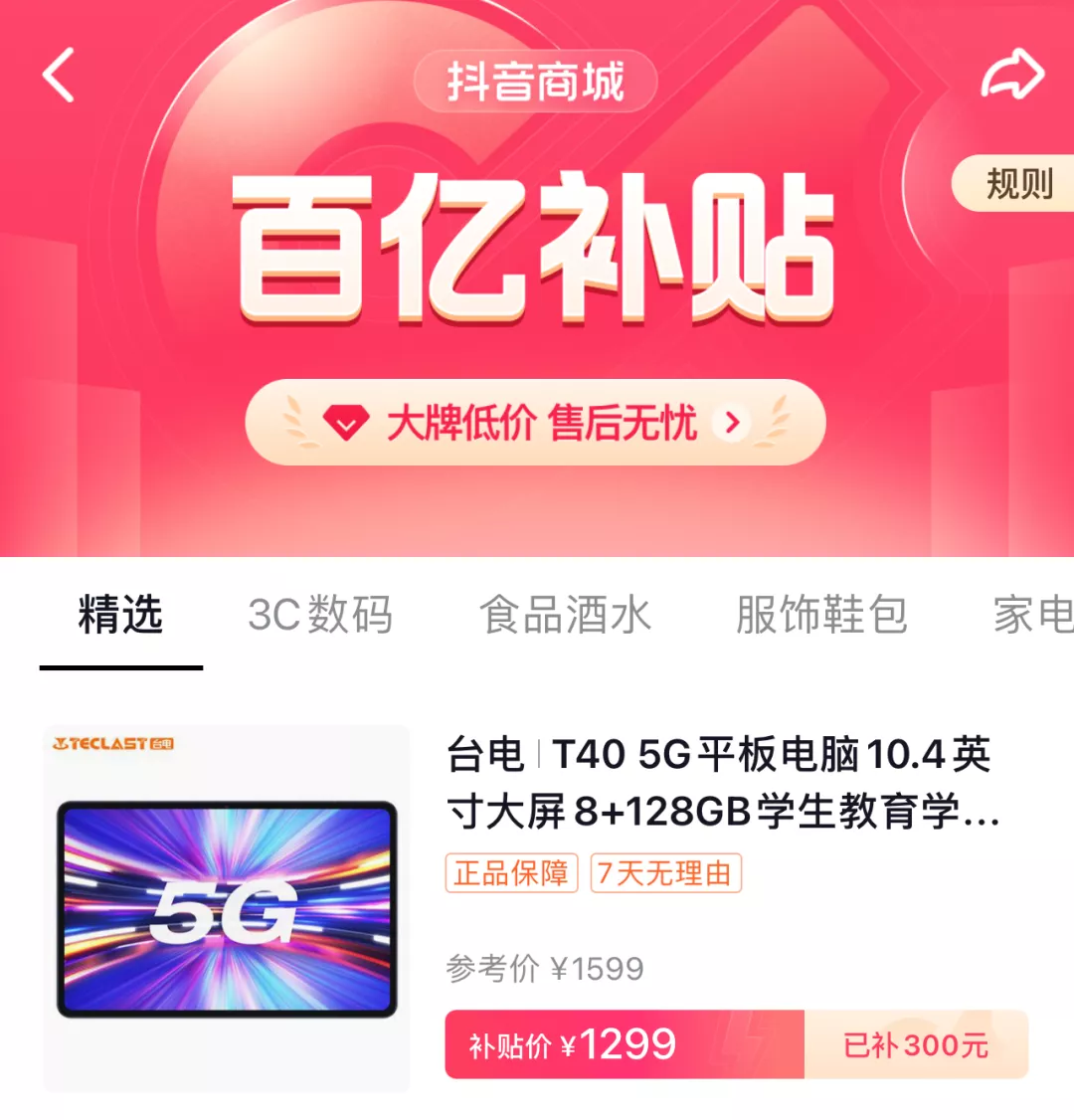
Task: Share the 百亿补贴 page
Action: (1012, 76)
